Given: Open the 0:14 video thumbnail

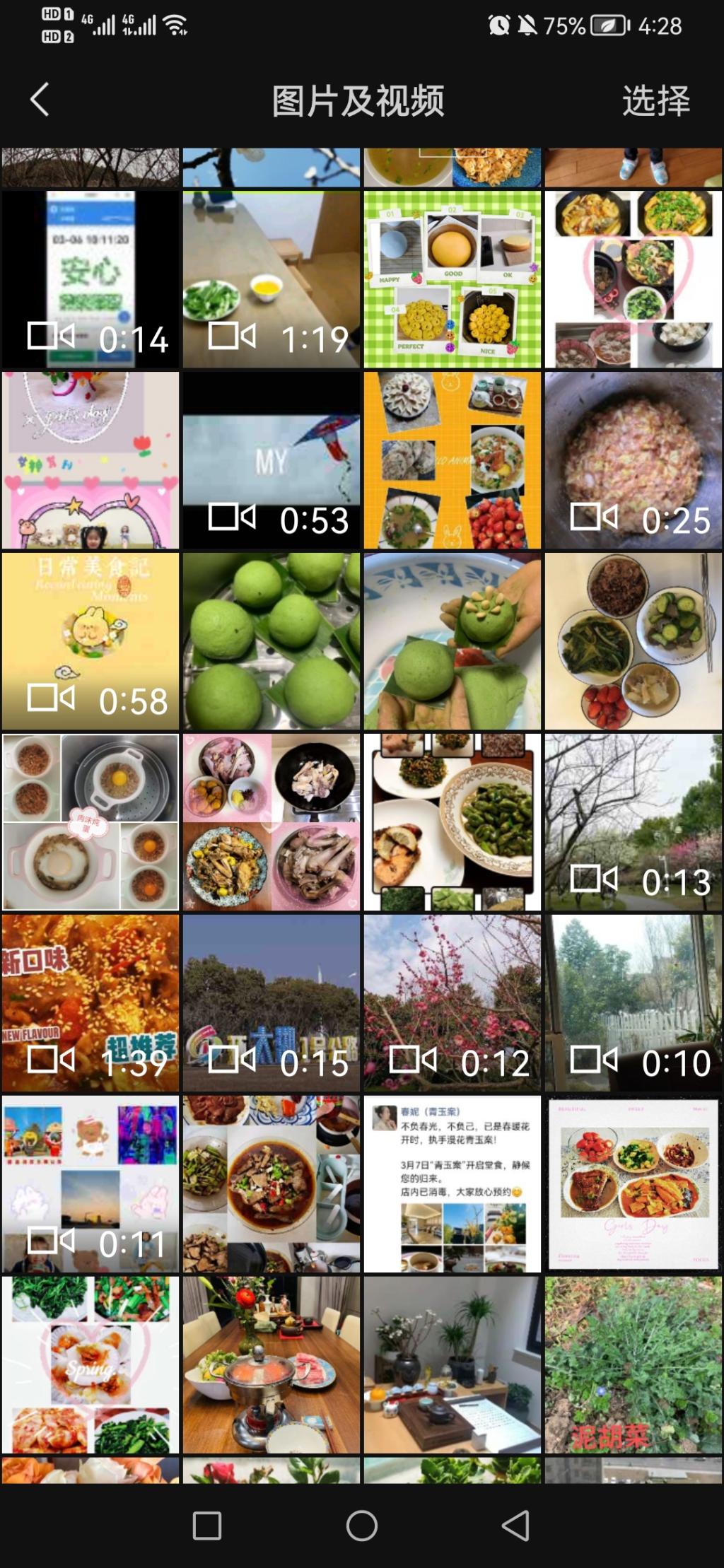Looking at the screenshot, I should click(x=90, y=279).
